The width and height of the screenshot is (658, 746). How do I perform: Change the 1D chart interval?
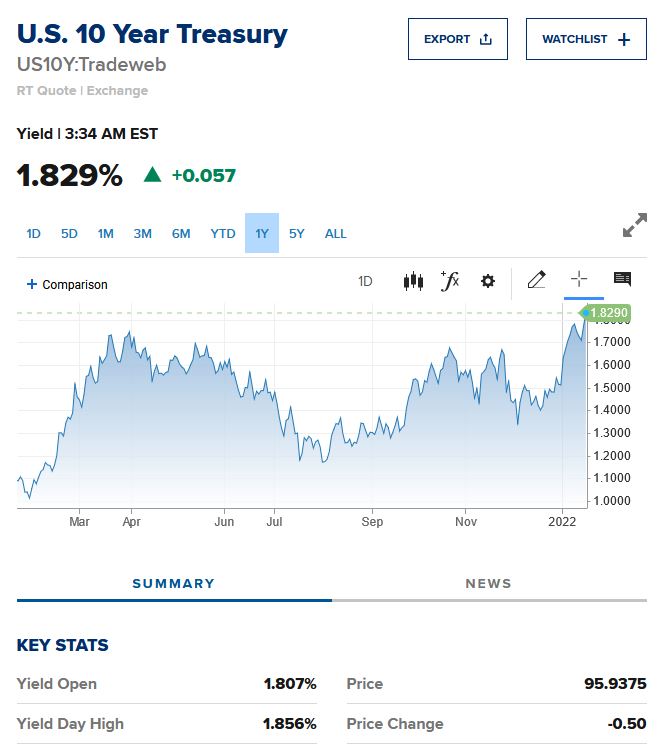coord(365,282)
